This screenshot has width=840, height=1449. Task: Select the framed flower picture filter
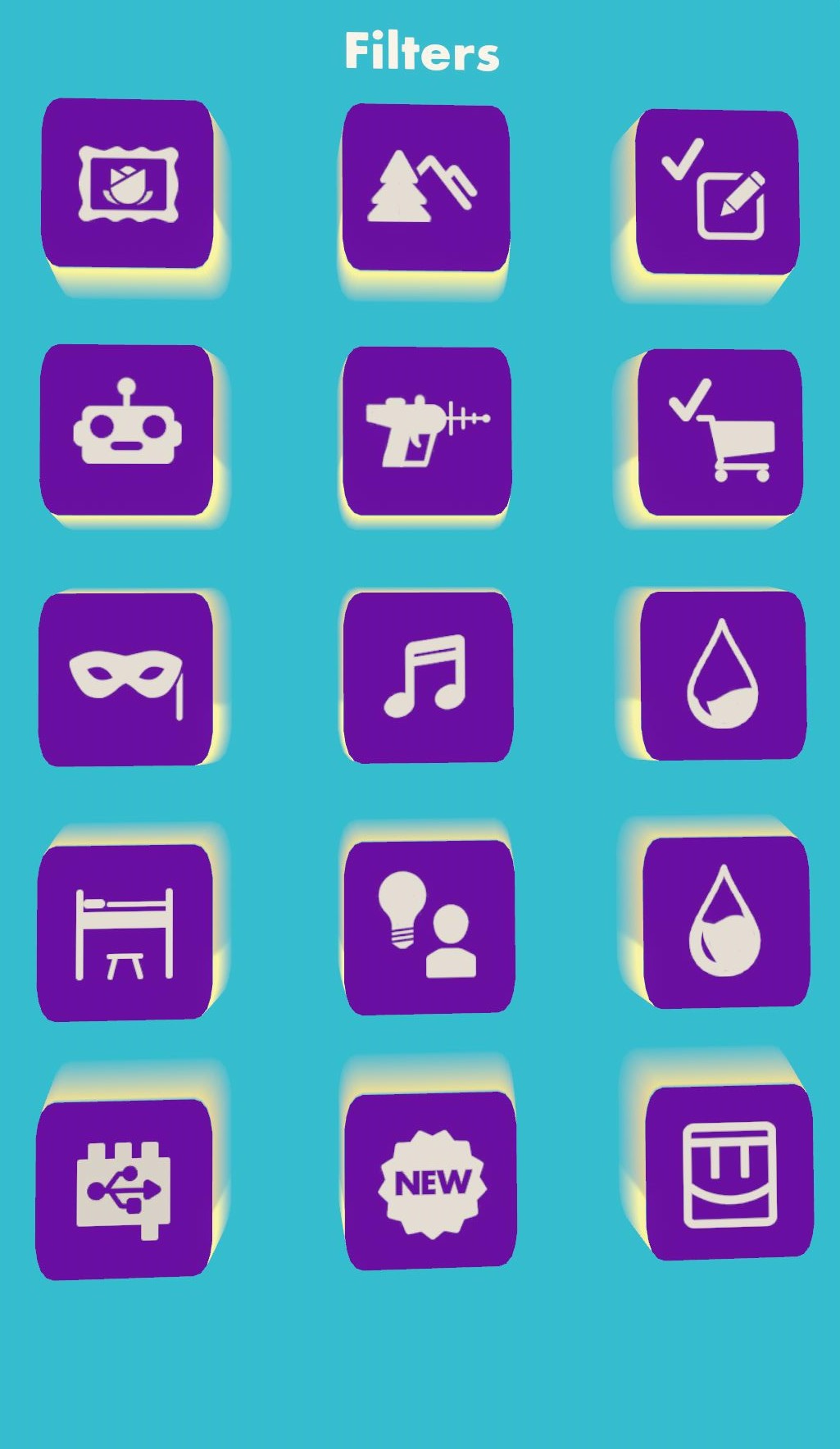click(127, 184)
